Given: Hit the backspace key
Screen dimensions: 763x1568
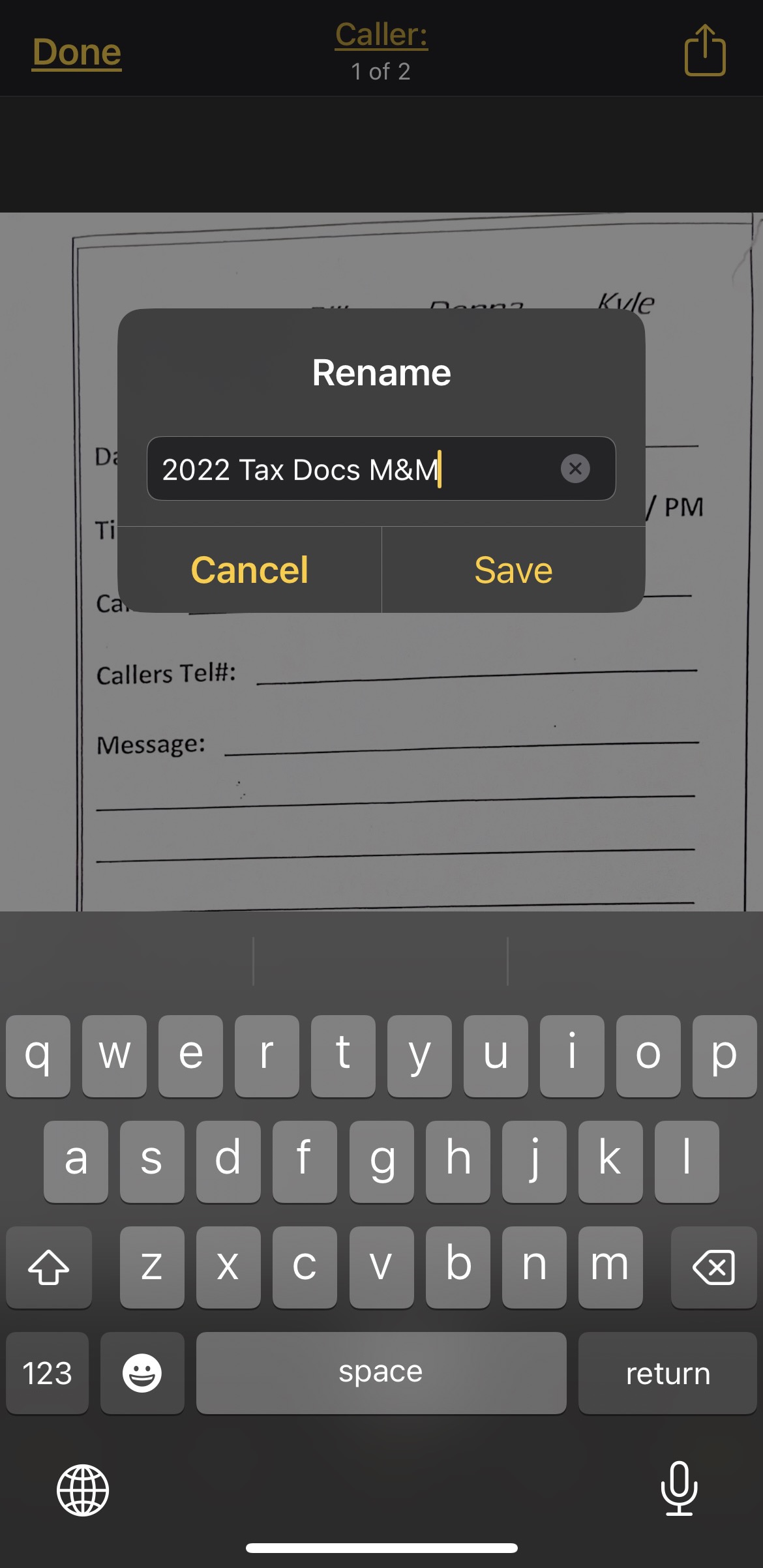Looking at the screenshot, I should click(713, 1267).
